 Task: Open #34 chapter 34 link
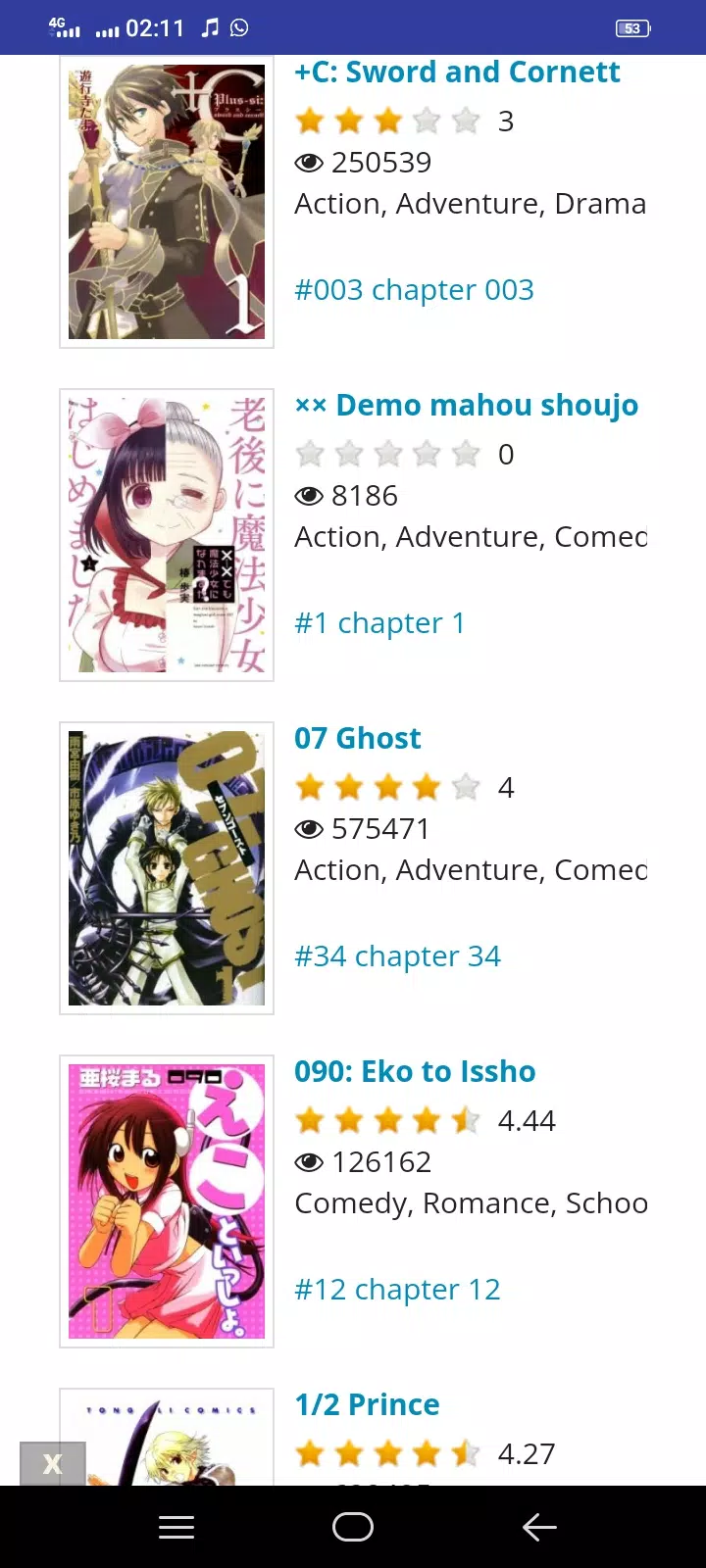coord(397,956)
